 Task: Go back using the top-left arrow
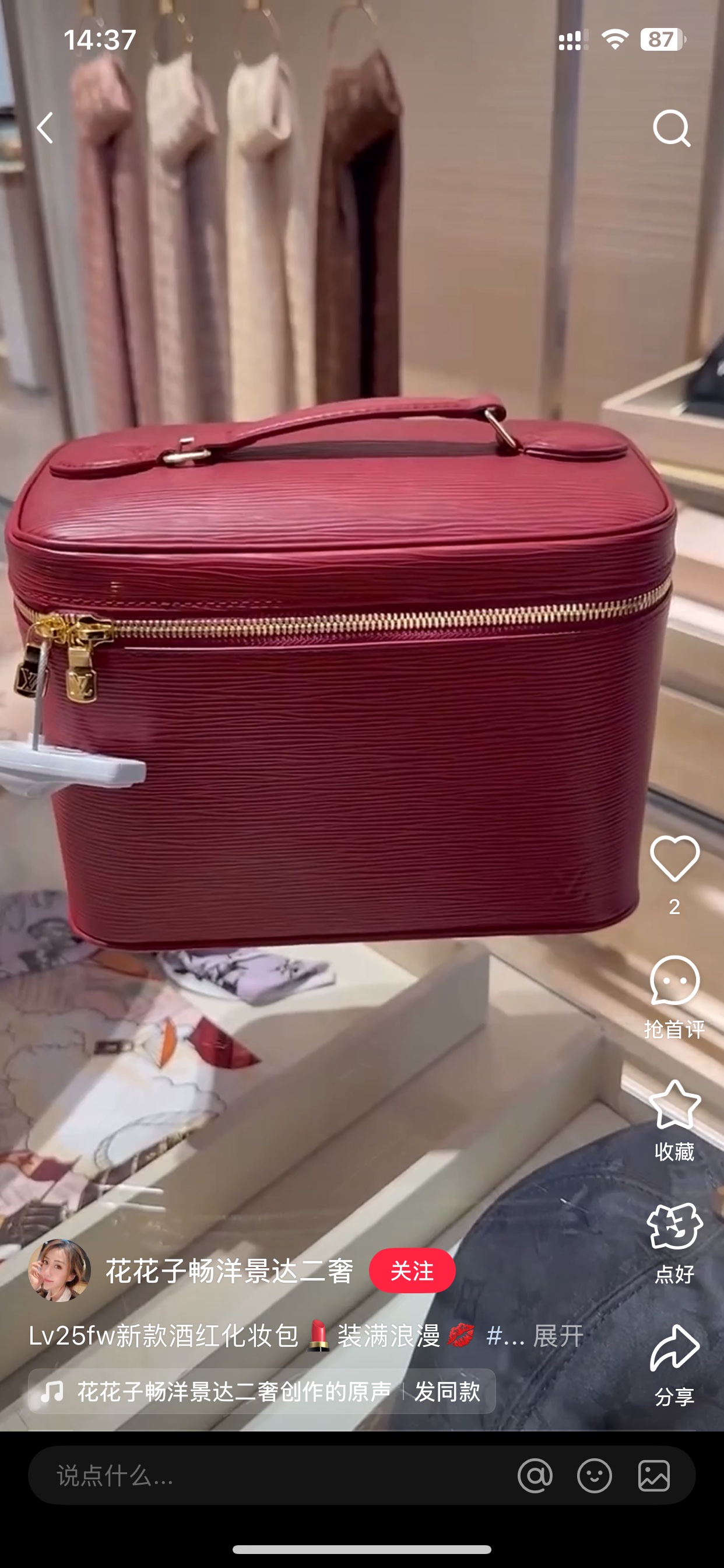point(45,128)
